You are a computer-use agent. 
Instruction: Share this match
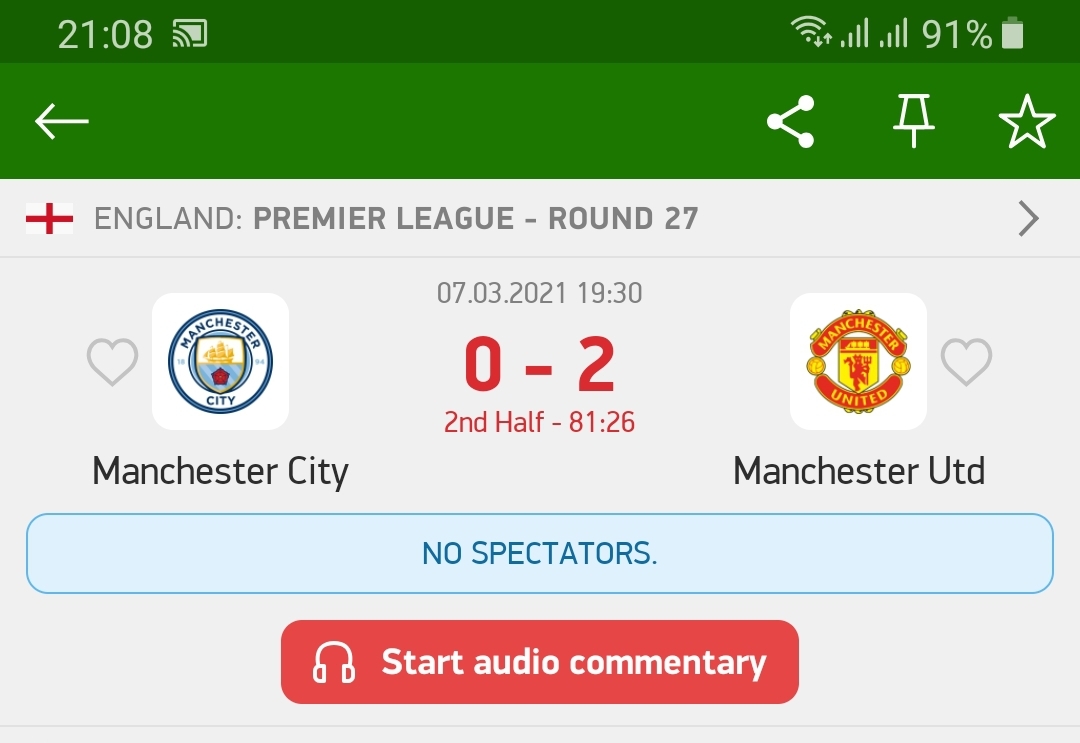point(790,122)
